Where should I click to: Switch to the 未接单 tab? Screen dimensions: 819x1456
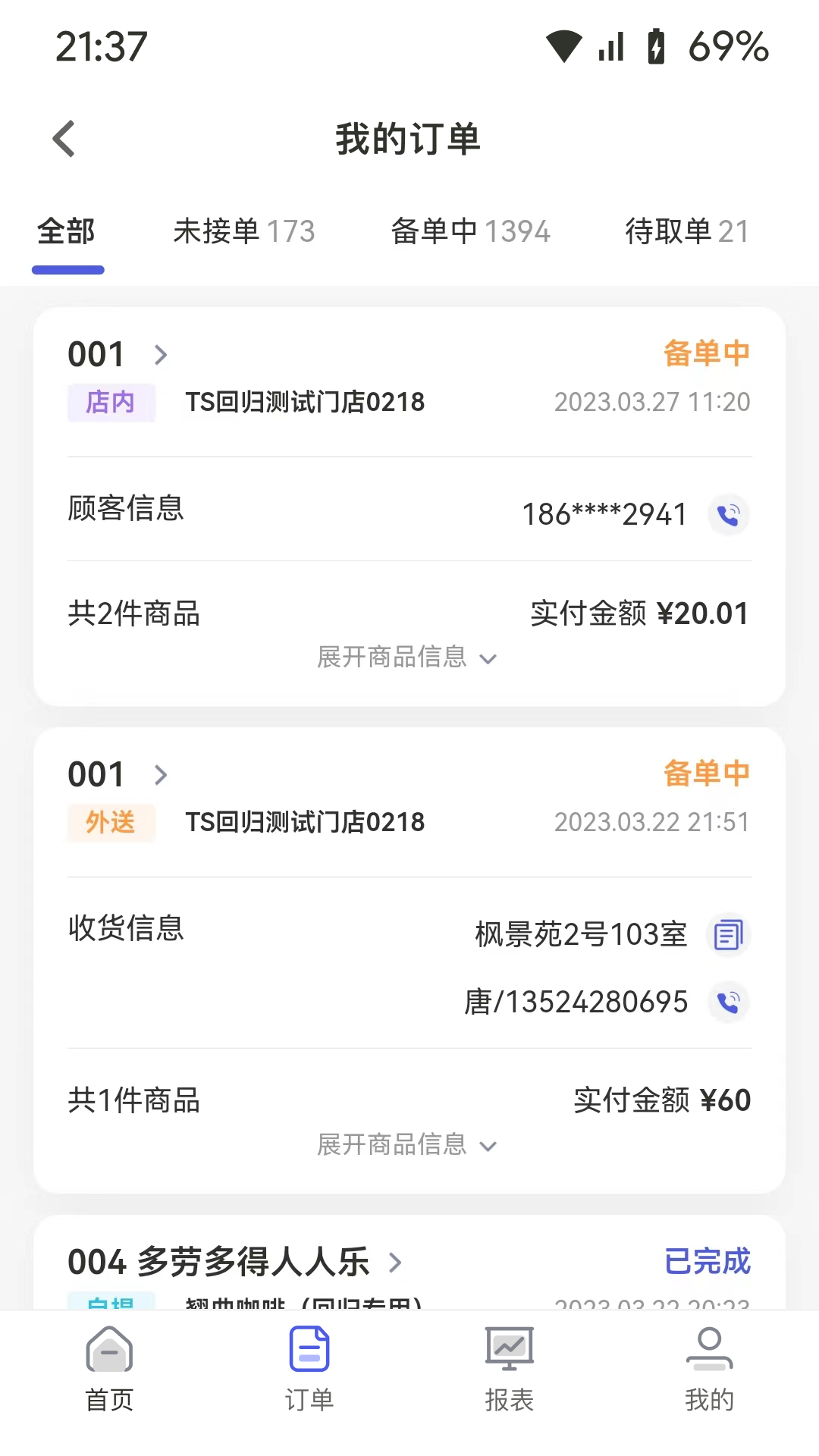[x=244, y=231]
